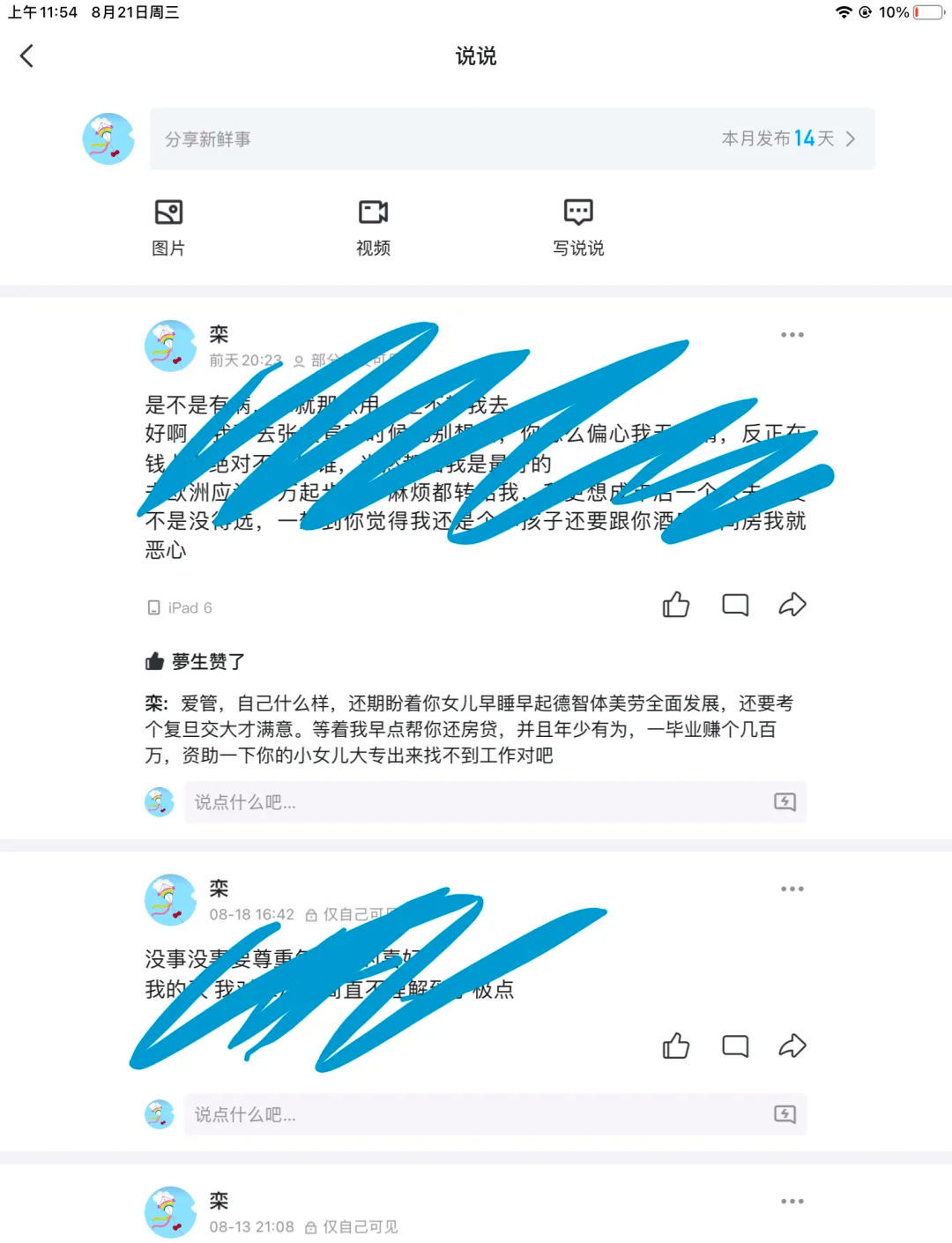This screenshot has width=952, height=1243.
Task: Post a 视频 to 说说
Action: [x=373, y=227]
